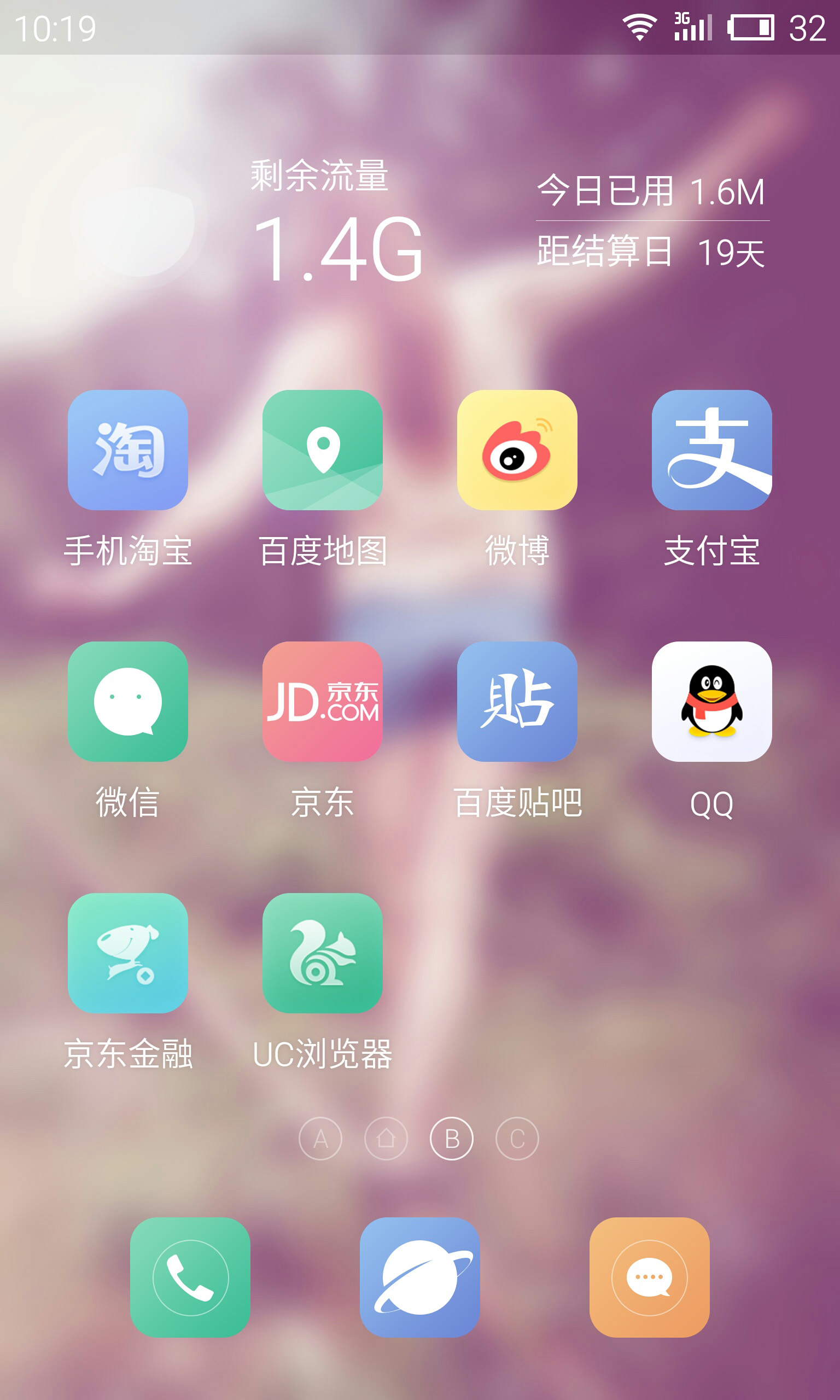Screen dimensions: 840x1400
Task: Open the 微博 app
Action: coord(517,450)
